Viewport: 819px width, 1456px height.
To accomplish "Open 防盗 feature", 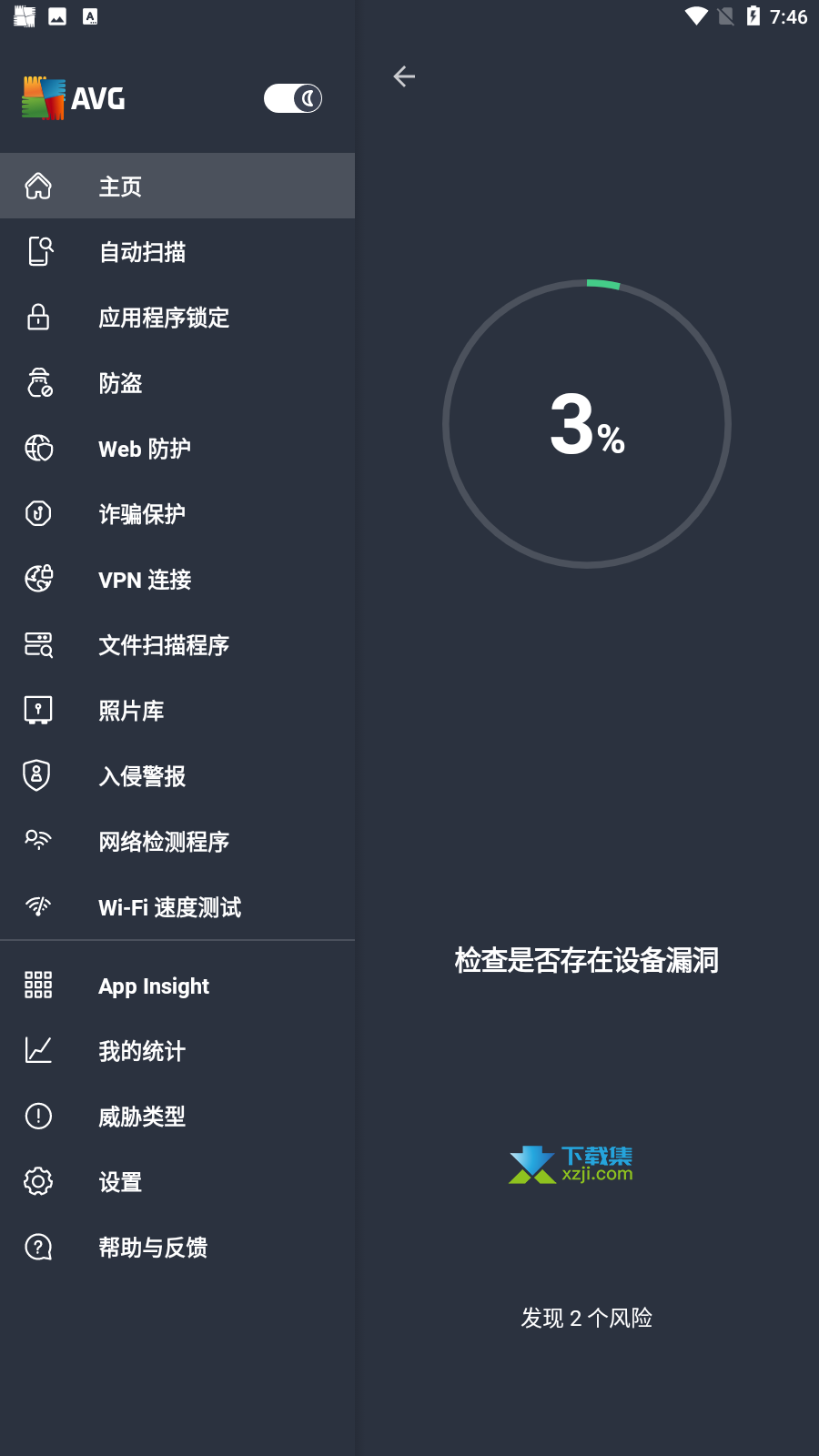I will [177, 382].
